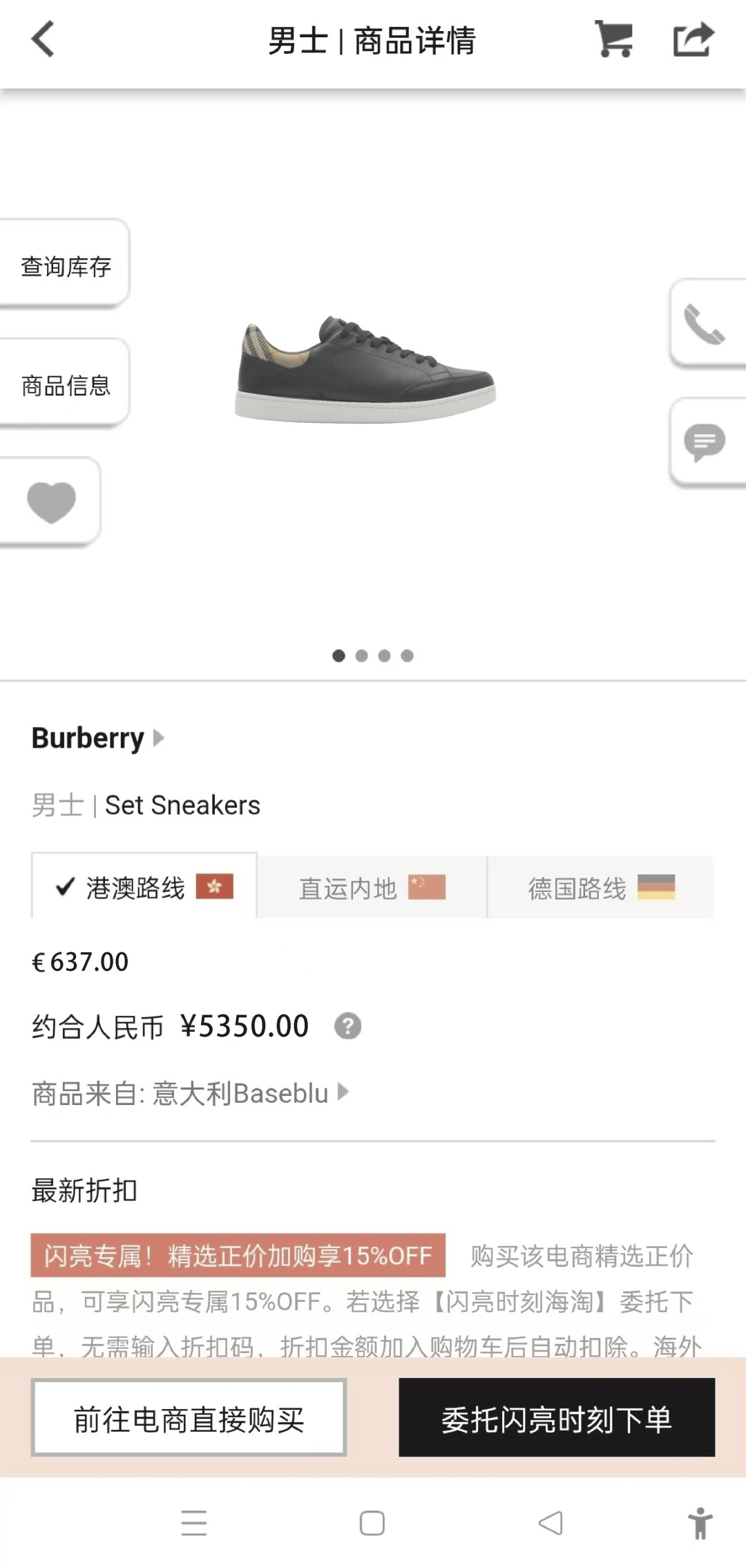The width and height of the screenshot is (746, 1568).
Task: Switch to the 德国路线 route option
Action: pos(600,888)
